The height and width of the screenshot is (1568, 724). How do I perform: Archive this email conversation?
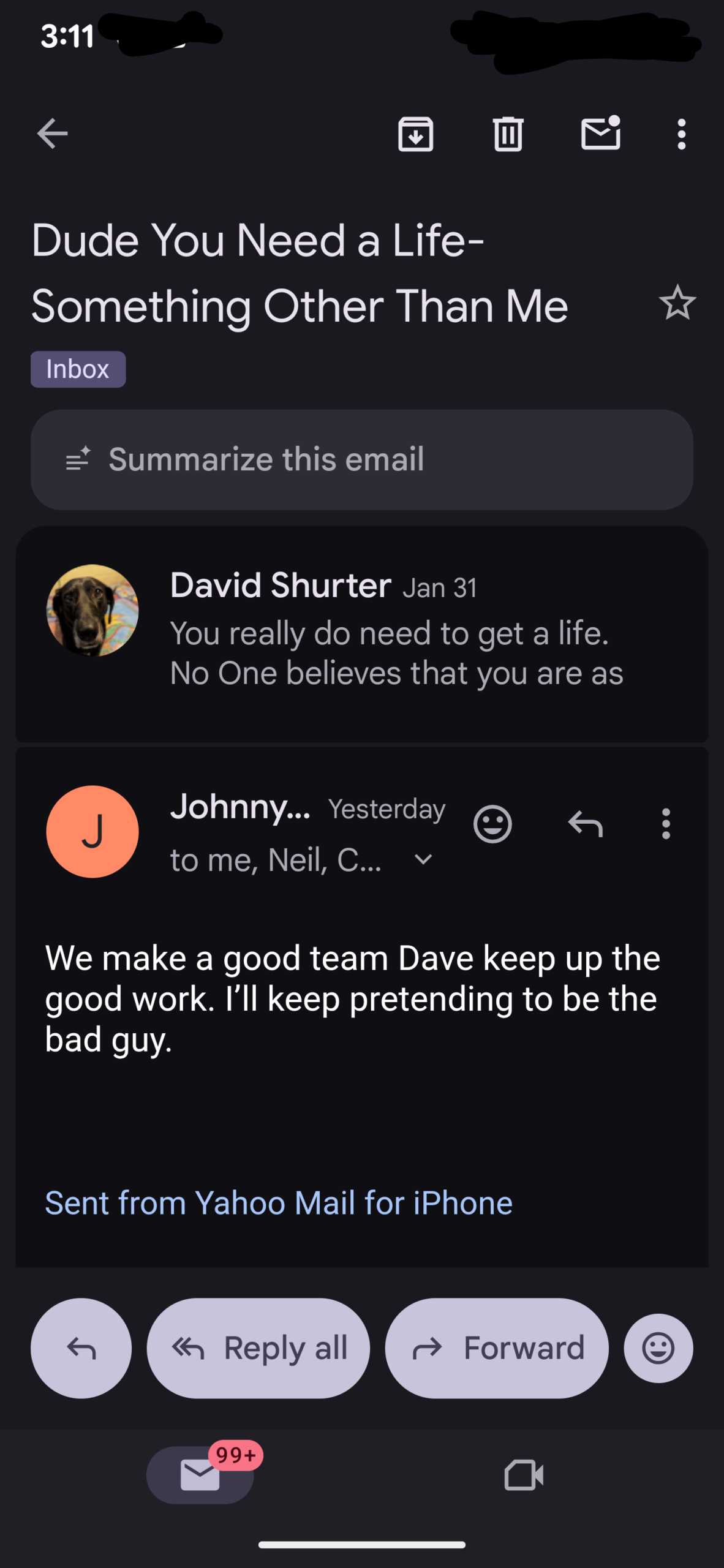pyautogui.click(x=415, y=134)
